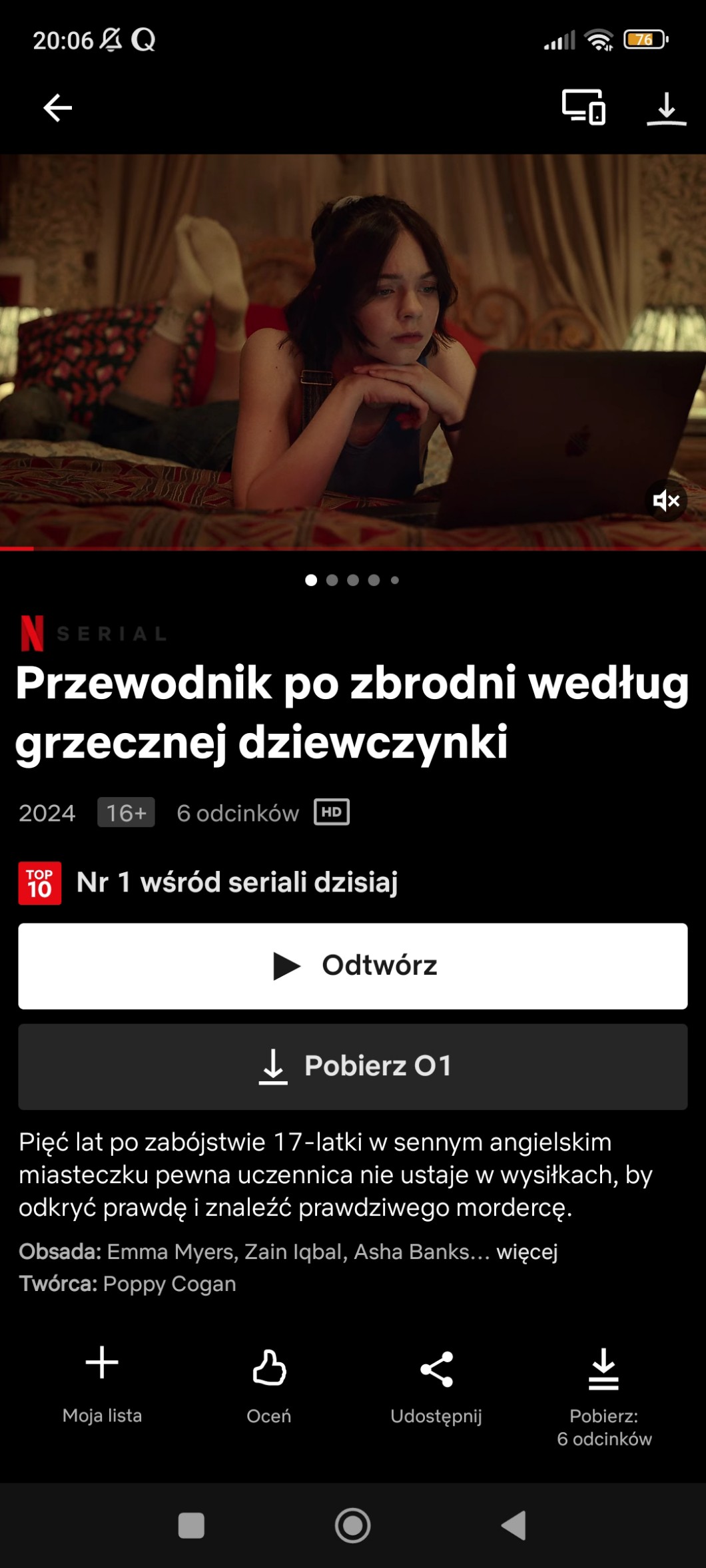The width and height of the screenshot is (706, 1568).
Task: Open downloads from the top bar
Action: [x=666, y=108]
